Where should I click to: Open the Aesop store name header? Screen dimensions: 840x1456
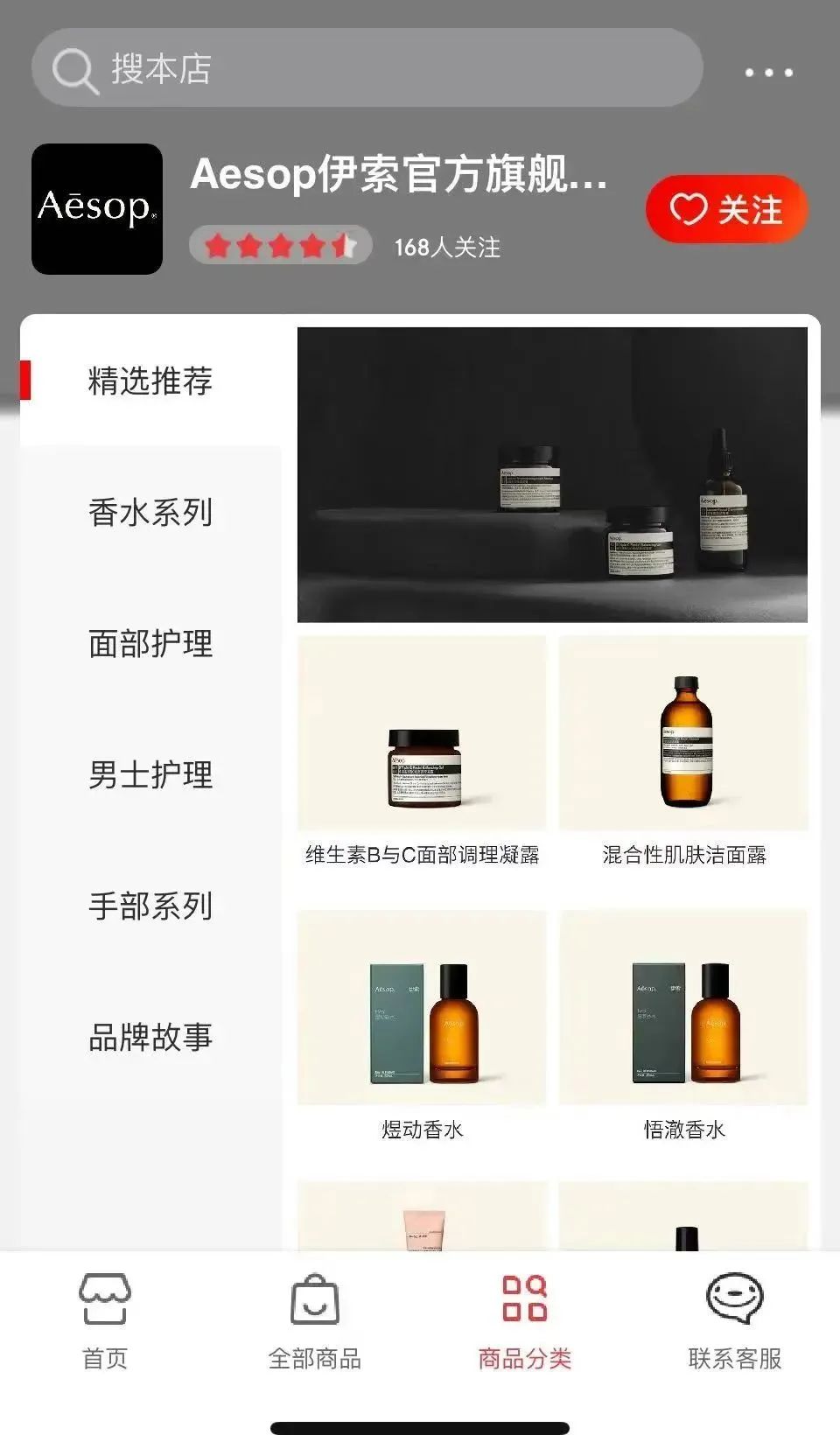[398, 174]
